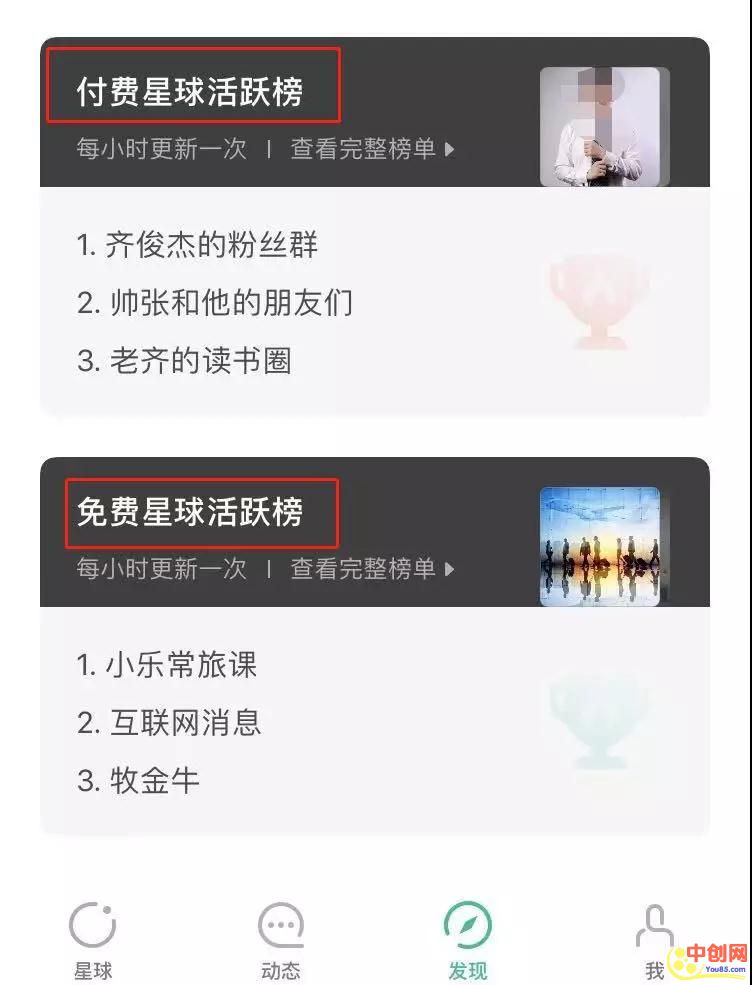The width and height of the screenshot is (752, 985).
Task: View full list under 付费星球活跃榜
Action: tap(372, 149)
